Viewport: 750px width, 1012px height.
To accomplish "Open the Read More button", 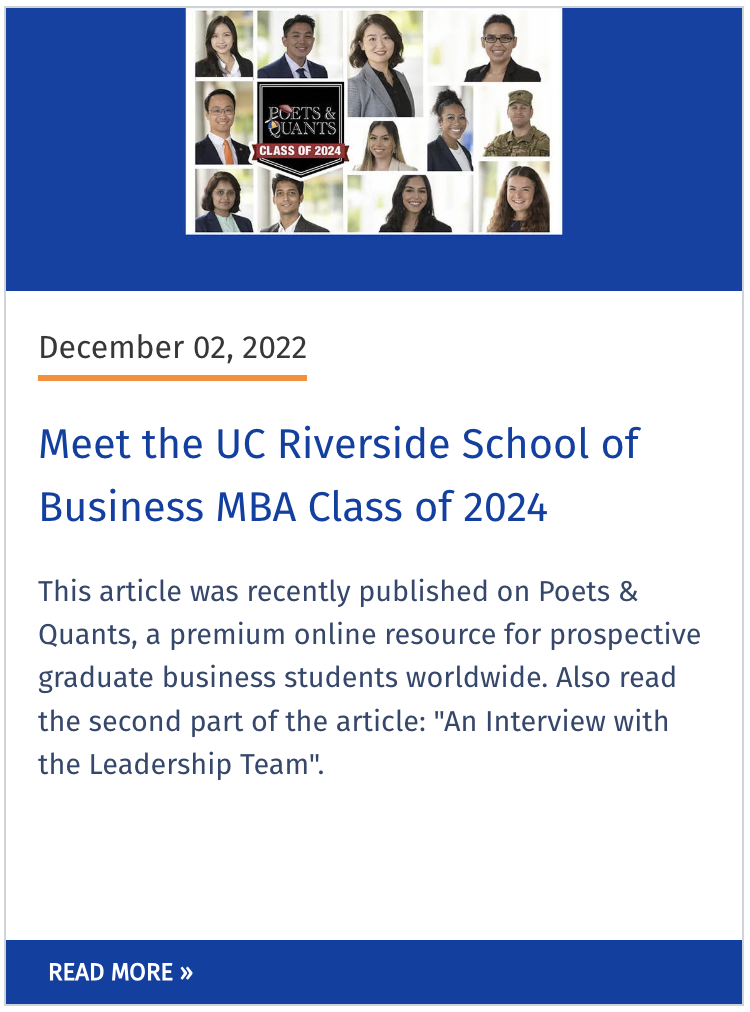I will click(x=121, y=972).
